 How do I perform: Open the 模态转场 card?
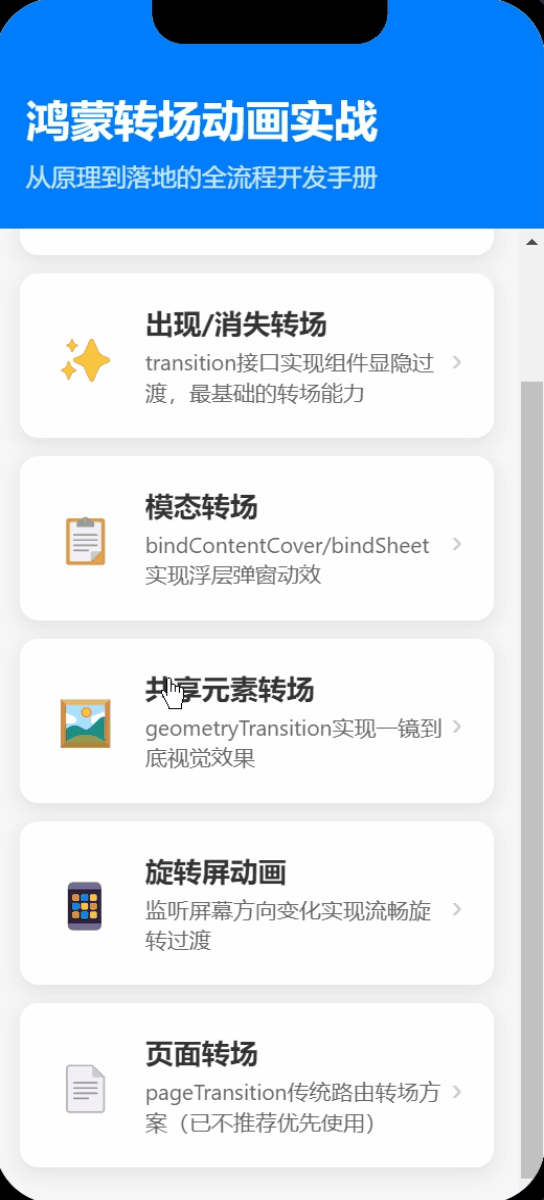[257, 538]
